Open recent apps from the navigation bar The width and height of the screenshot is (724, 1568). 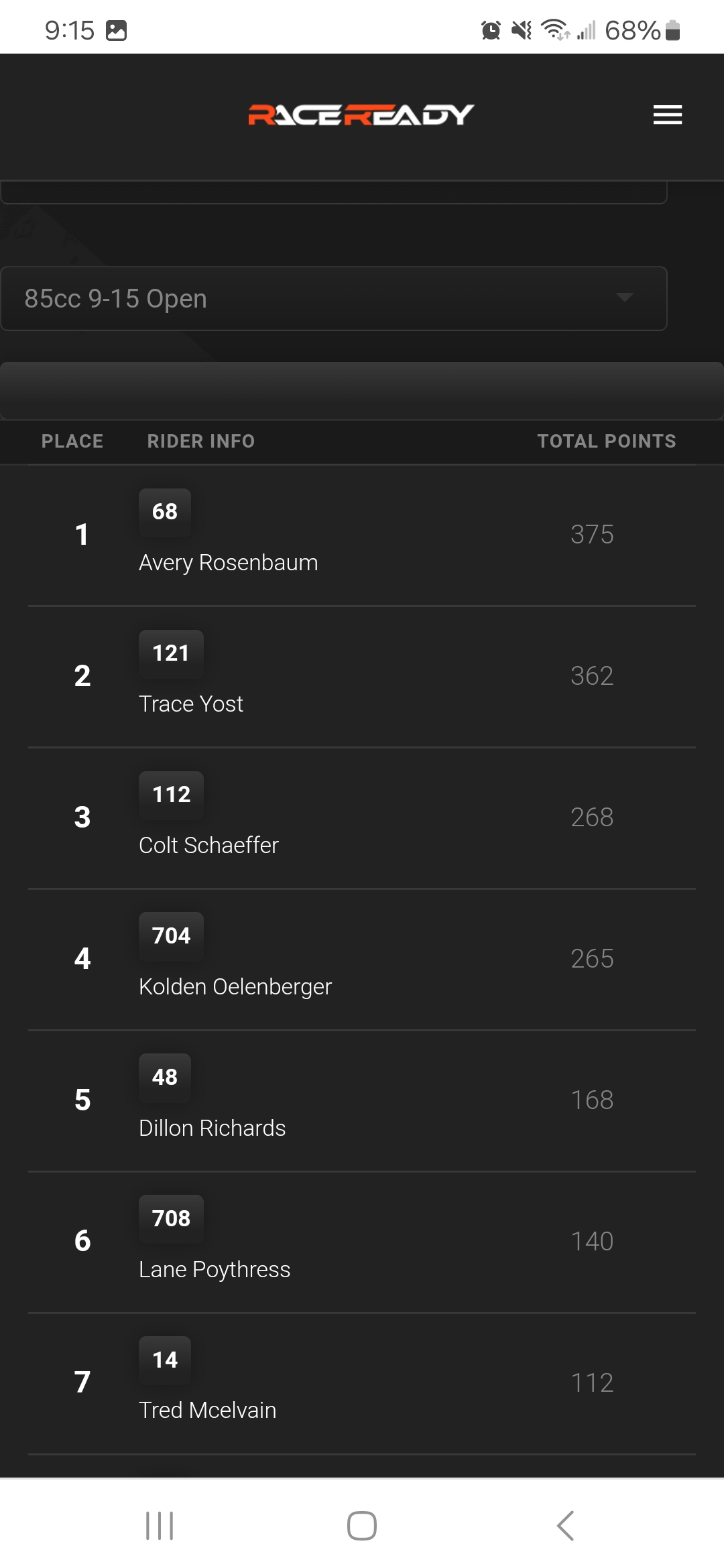160,1526
